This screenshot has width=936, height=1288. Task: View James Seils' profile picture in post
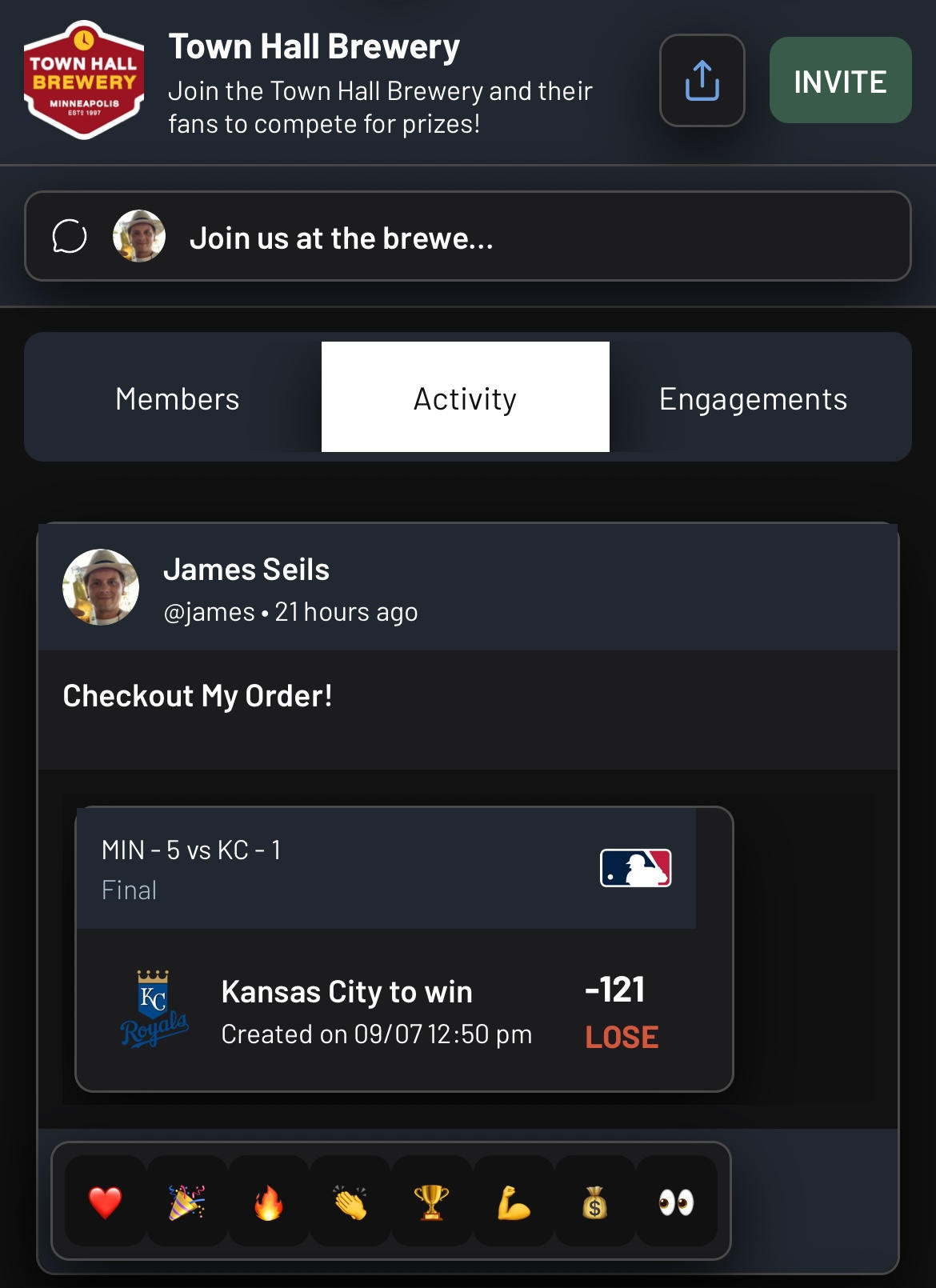101,587
